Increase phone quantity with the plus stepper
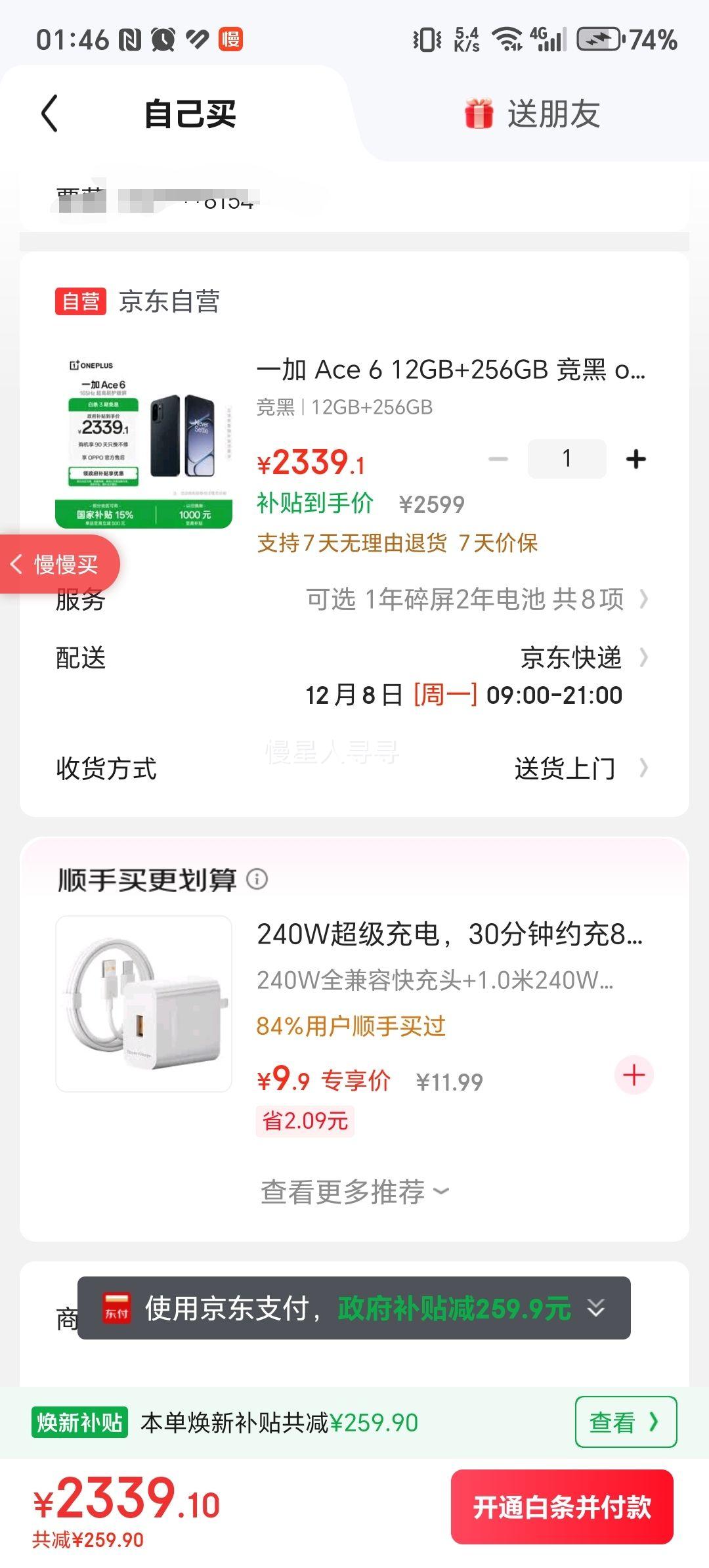 (x=635, y=458)
